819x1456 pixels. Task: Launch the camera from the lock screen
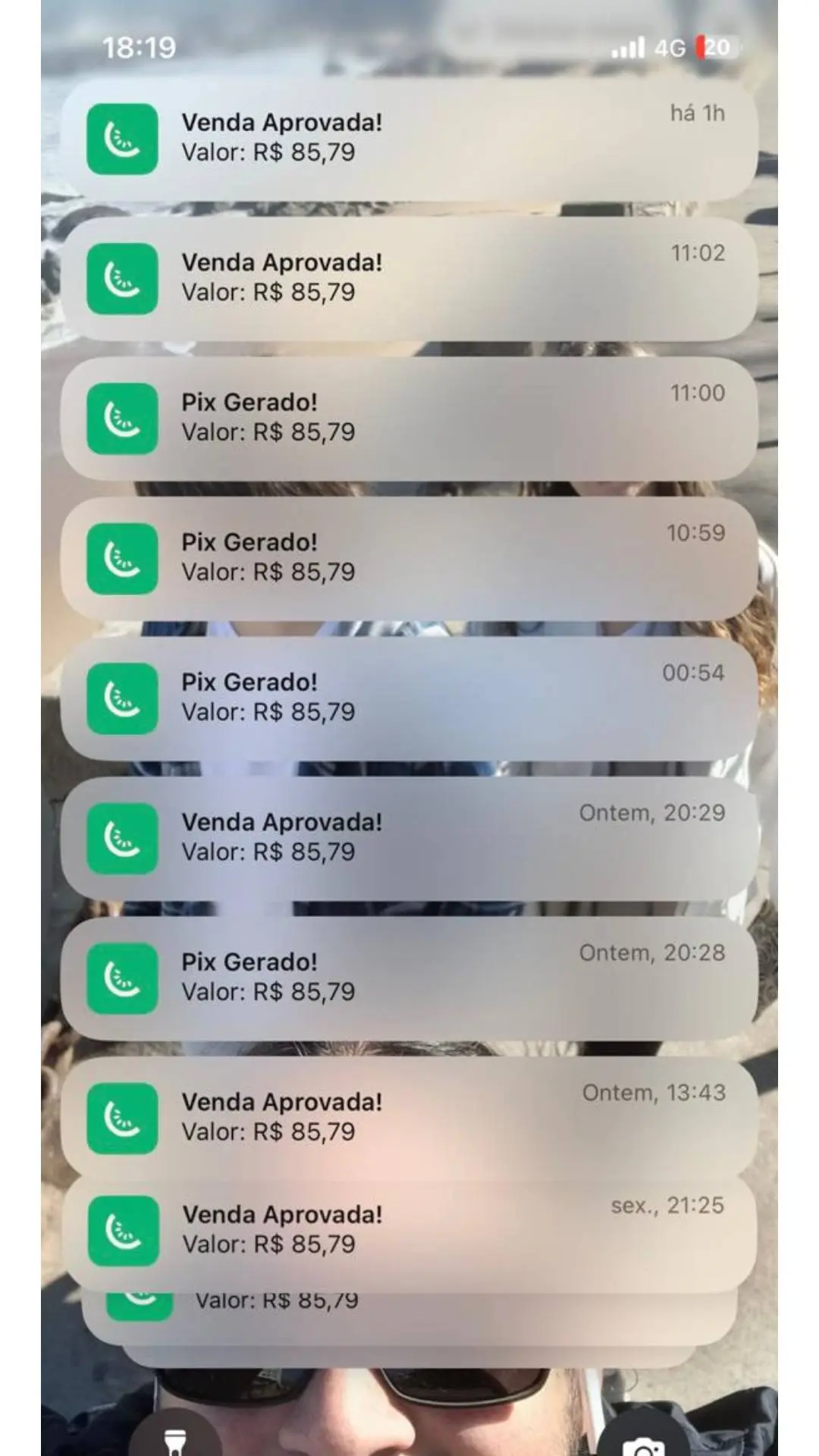pos(643,1438)
